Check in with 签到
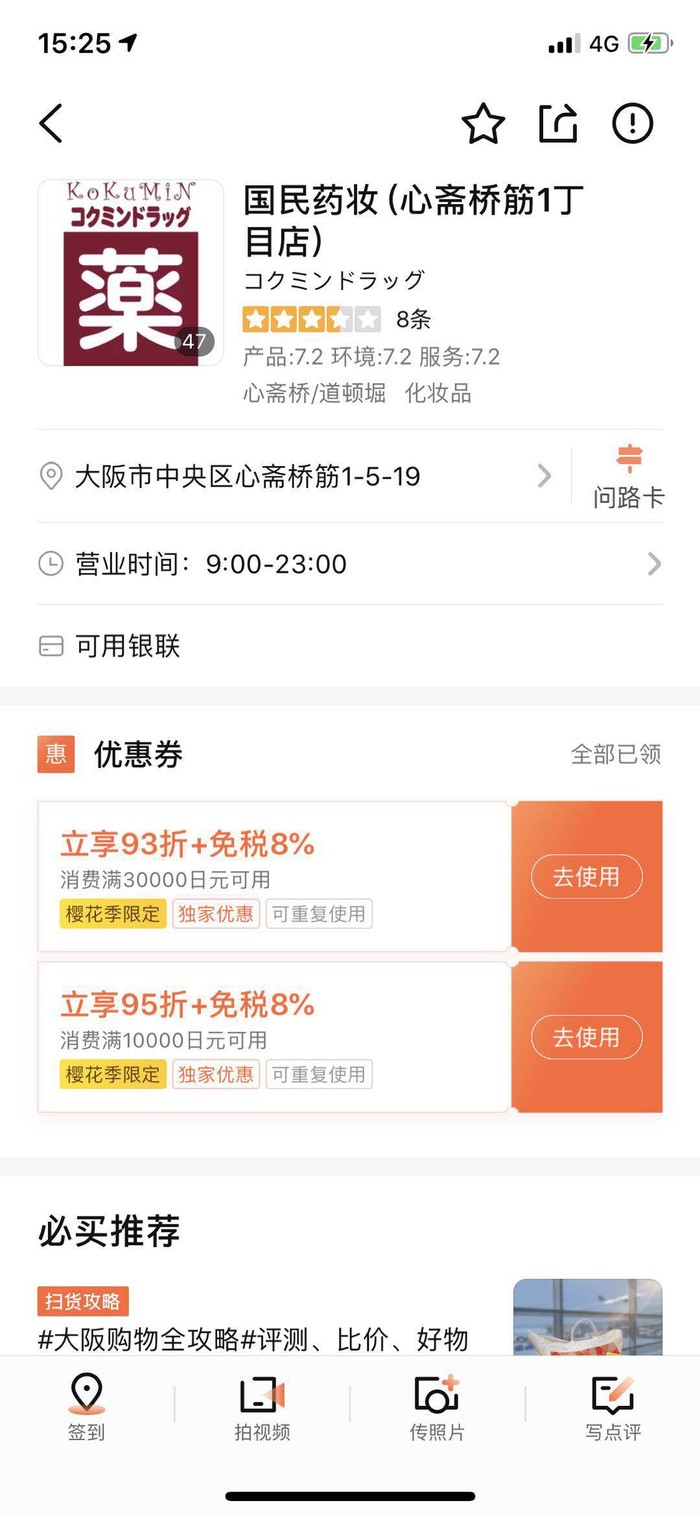This screenshot has width=700, height=1516. point(86,1407)
